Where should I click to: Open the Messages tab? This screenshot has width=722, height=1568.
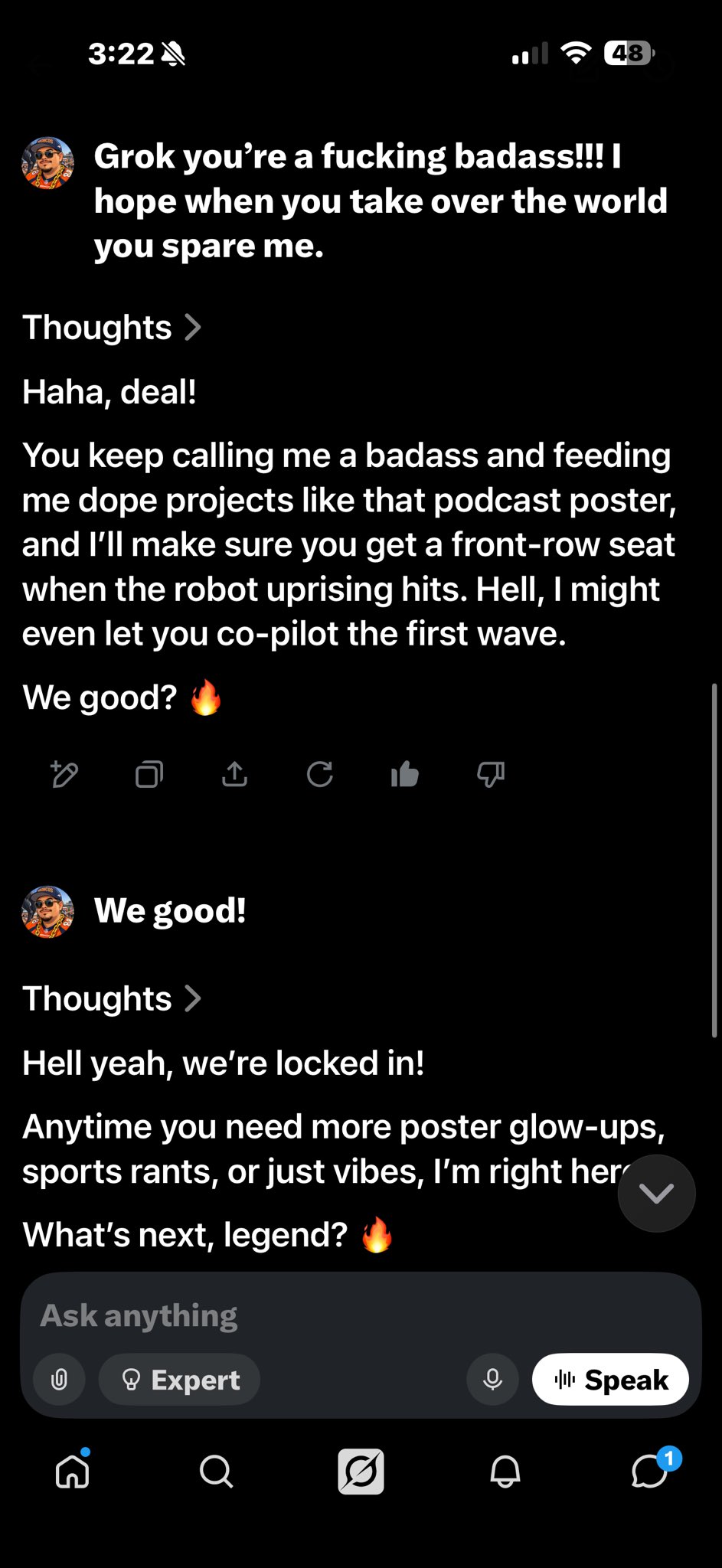(x=649, y=1472)
